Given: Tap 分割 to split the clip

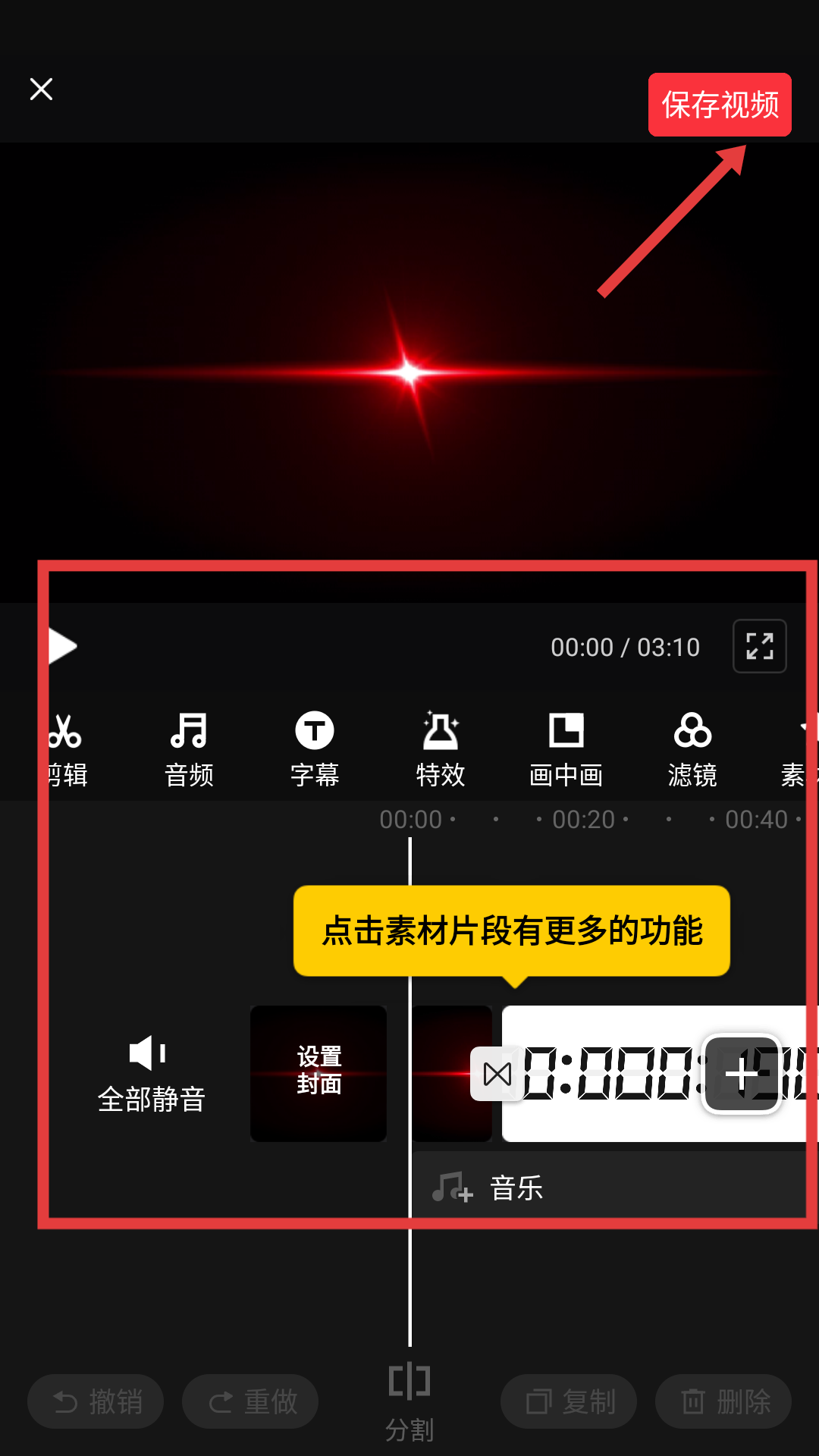Looking at the screenshot, I should pyautogui.click(x=409, y=1399).
